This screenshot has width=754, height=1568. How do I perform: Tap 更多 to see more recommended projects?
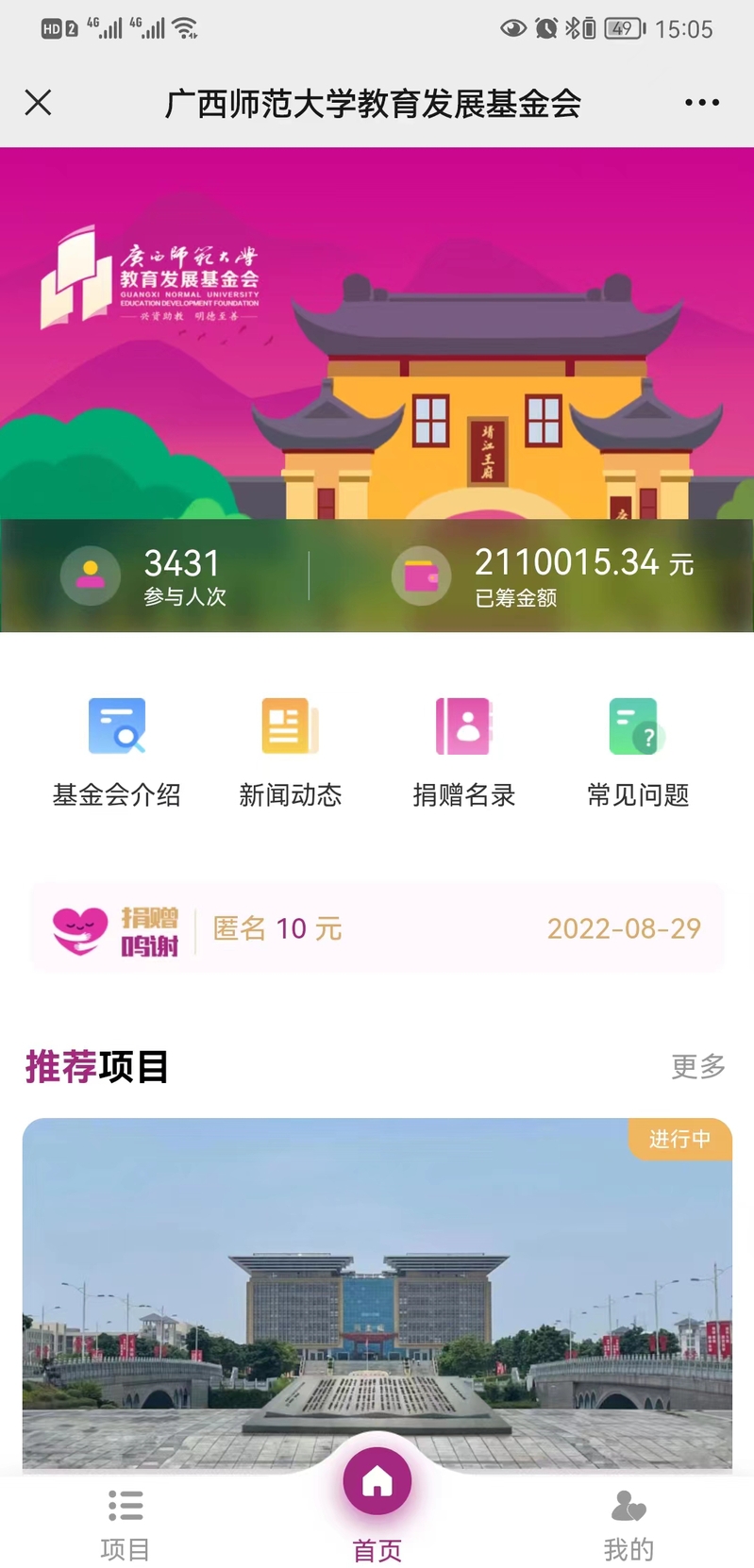(x=697, y=1066)
